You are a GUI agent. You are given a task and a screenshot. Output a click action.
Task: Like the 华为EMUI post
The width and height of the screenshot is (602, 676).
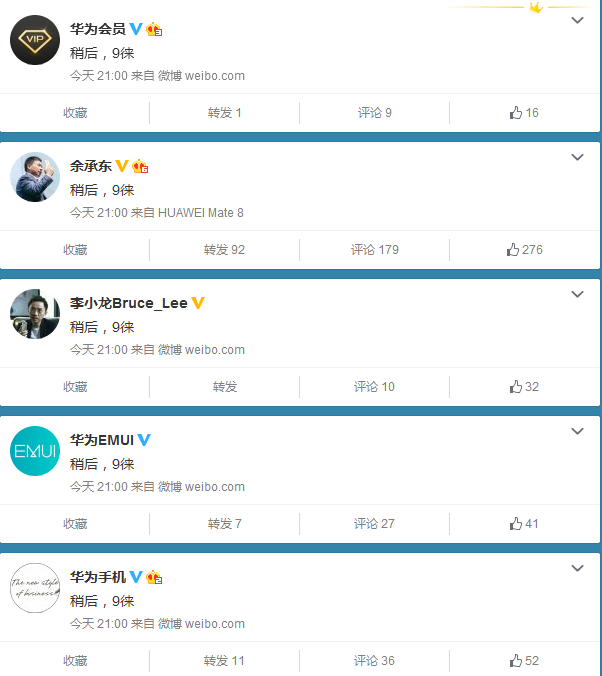click(x=524, y=523)
